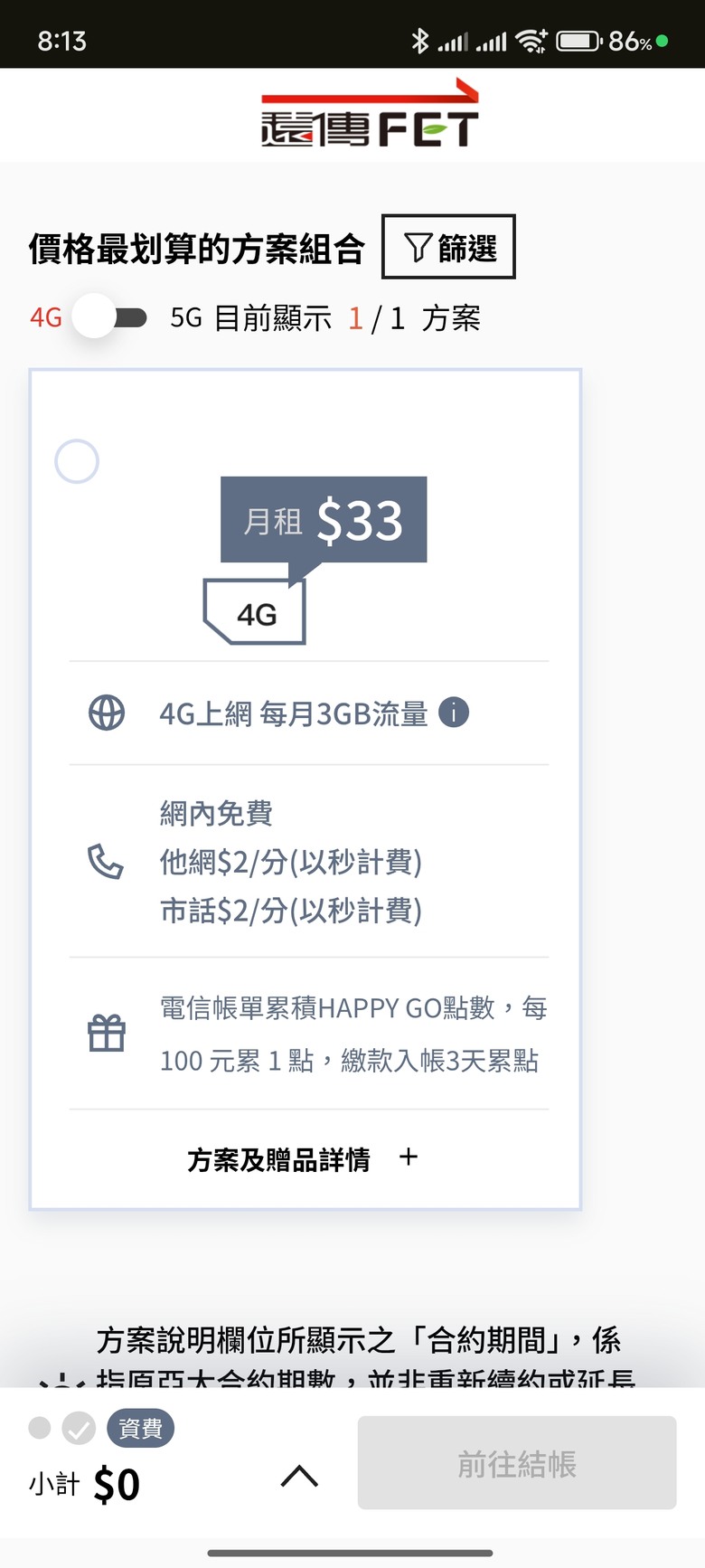Show info about 4G上網 每月3GB流量
This screenshot has height=1568, width=705.
pyautogui.click(x=454, y=713)
